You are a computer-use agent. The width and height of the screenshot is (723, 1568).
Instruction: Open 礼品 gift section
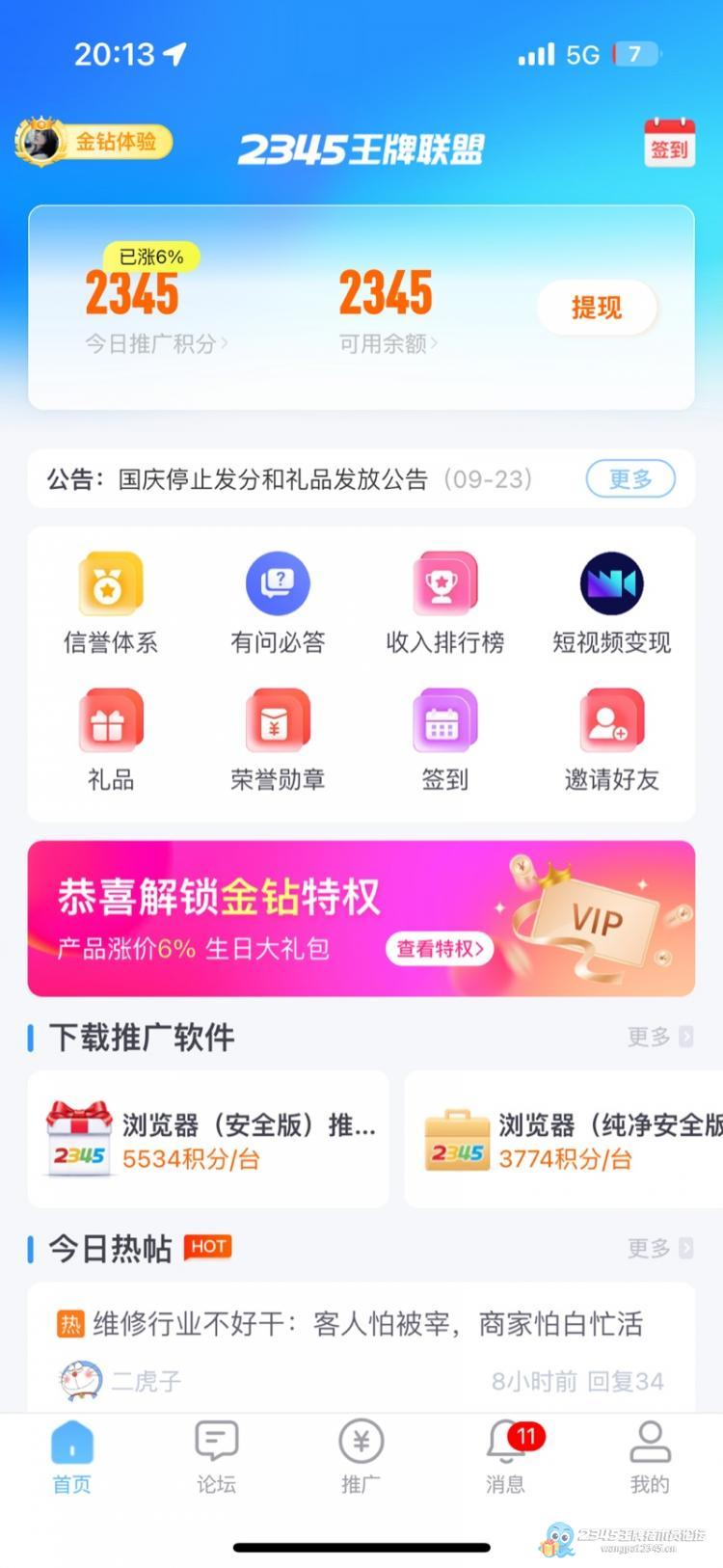pyautogui.click(x=110, y=741)
